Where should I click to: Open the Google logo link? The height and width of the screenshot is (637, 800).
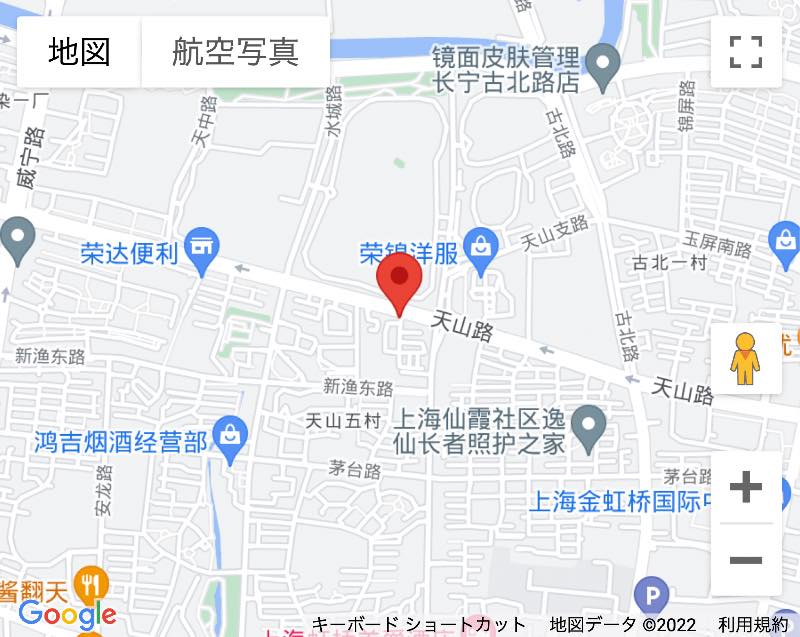(x=67, y=614)
